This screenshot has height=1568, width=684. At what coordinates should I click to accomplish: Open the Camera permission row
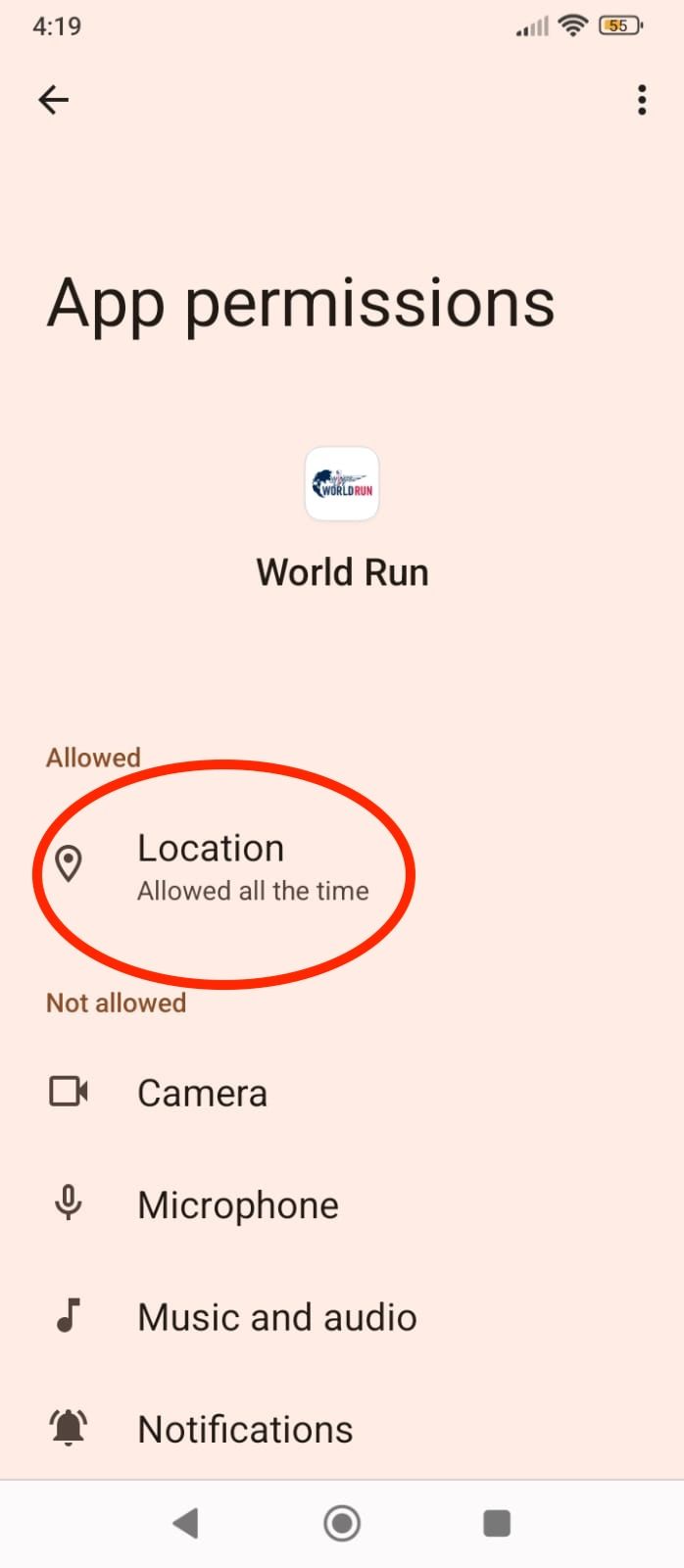202,1093
